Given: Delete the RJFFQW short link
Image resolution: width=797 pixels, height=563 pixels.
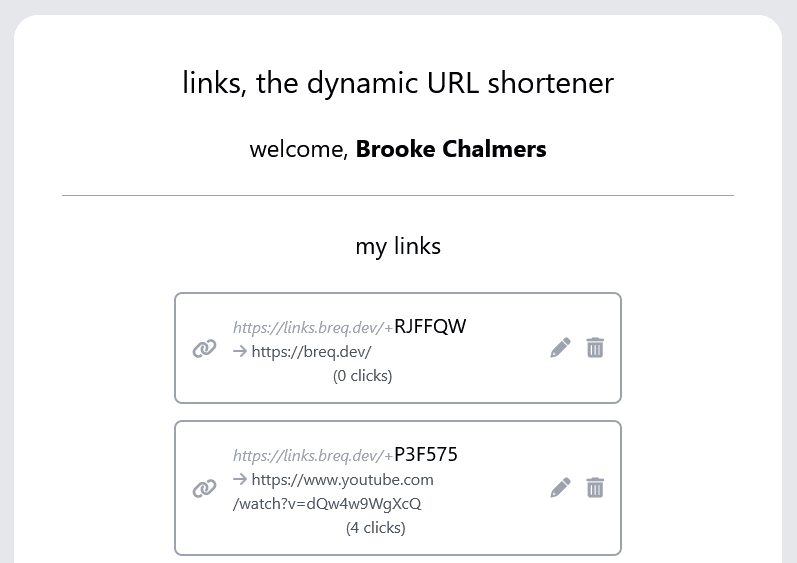Looking at the screenshot, I should point(595,347).
